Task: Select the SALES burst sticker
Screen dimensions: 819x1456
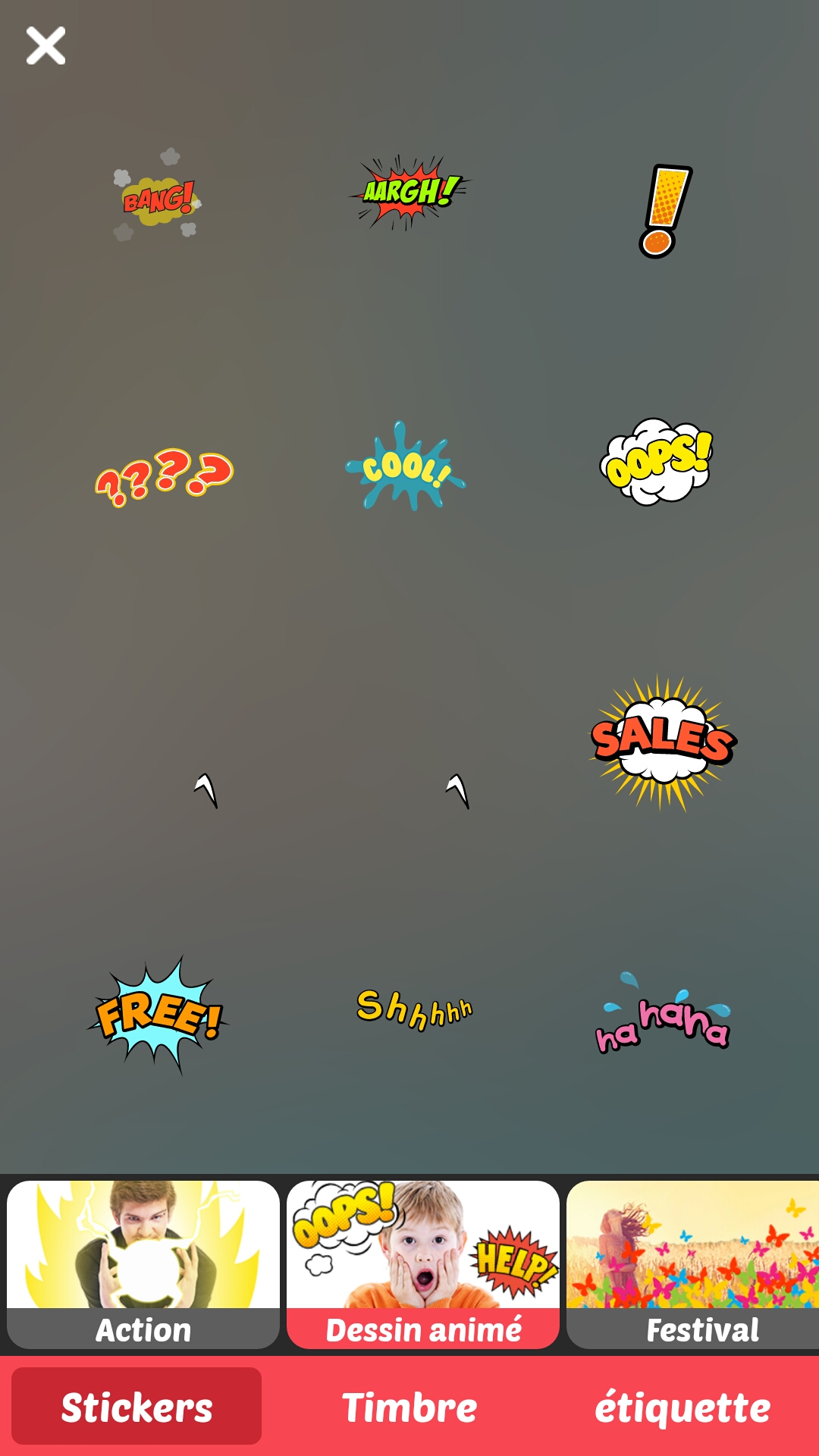Action: coord(664,742)
